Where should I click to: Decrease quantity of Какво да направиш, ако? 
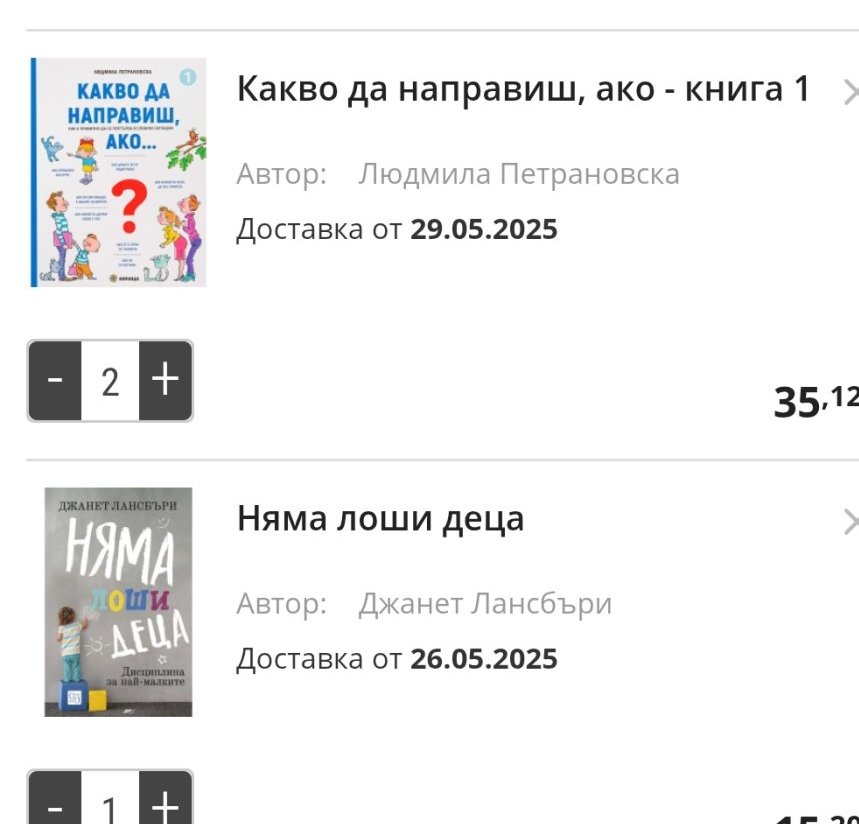point(55,380)
